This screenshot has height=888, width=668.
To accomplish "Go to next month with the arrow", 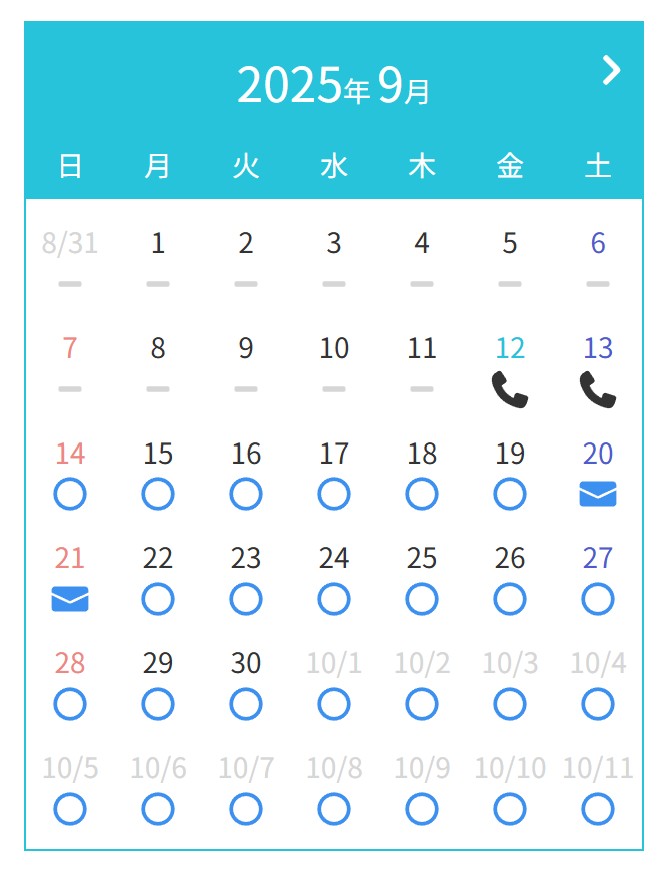I will pos(611,70).
